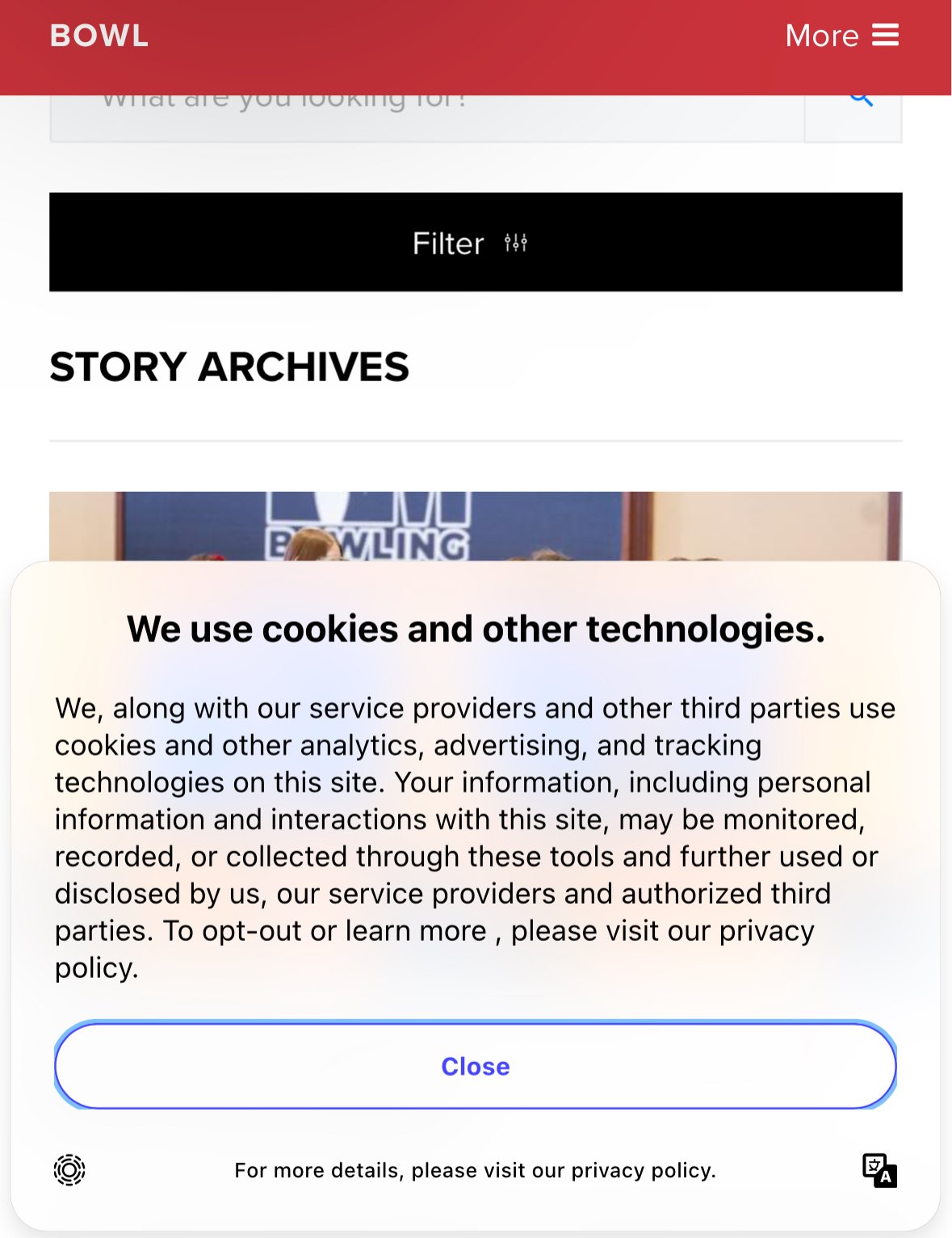Dismiss cookie notice with Close
The image size is (952, 1238).
(476, 1066)
